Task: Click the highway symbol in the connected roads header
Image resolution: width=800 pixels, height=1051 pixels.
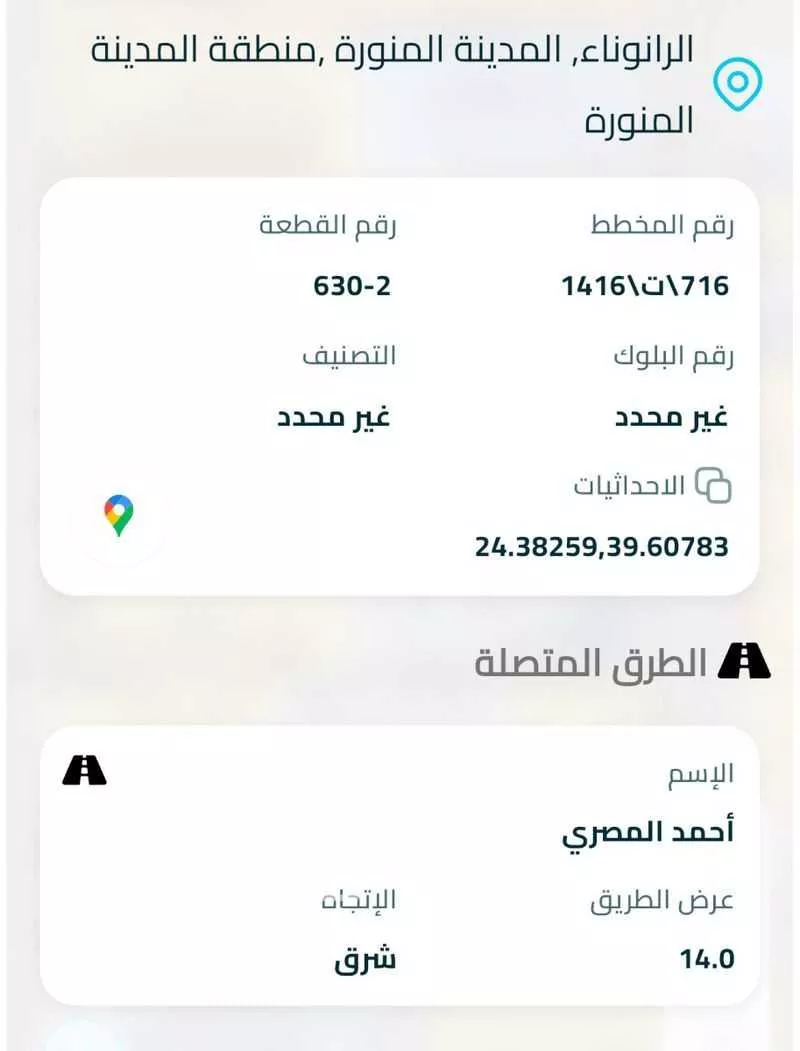Action: pos(744,660)
